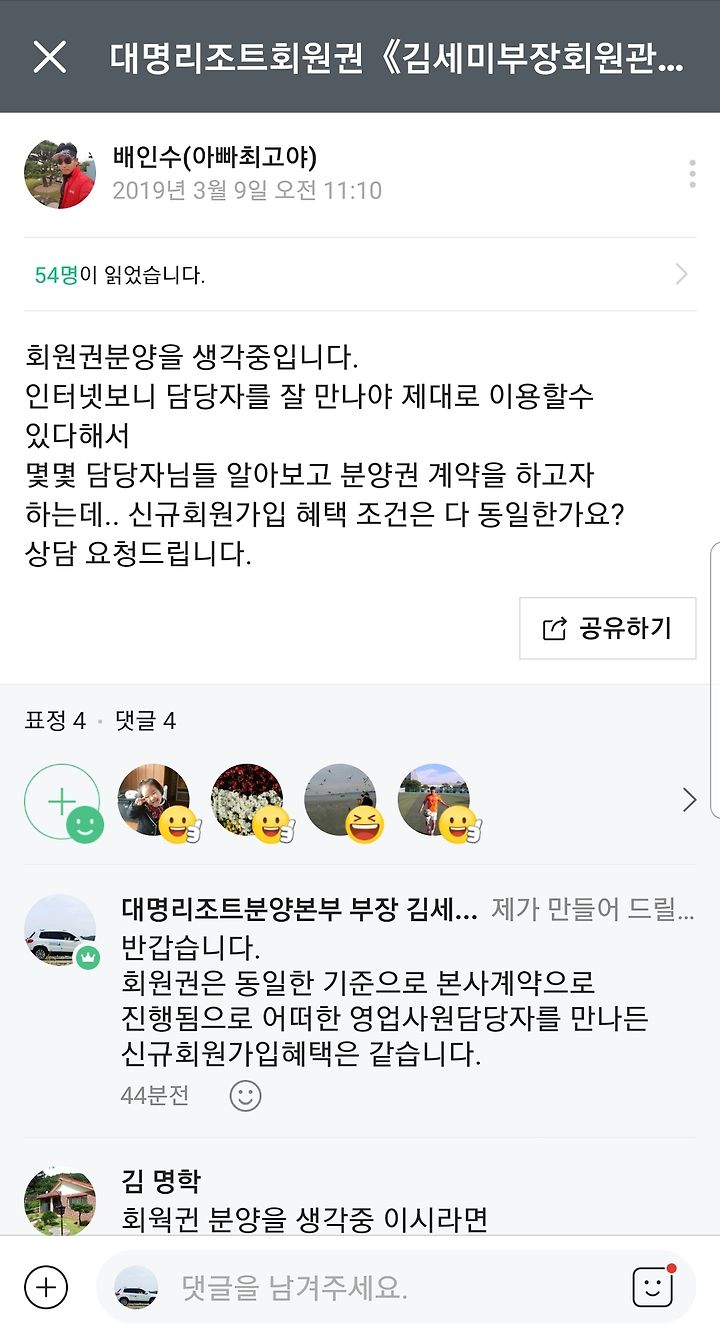
Task: Tap the 공유하기 share button
Action: tap(608, 628)
